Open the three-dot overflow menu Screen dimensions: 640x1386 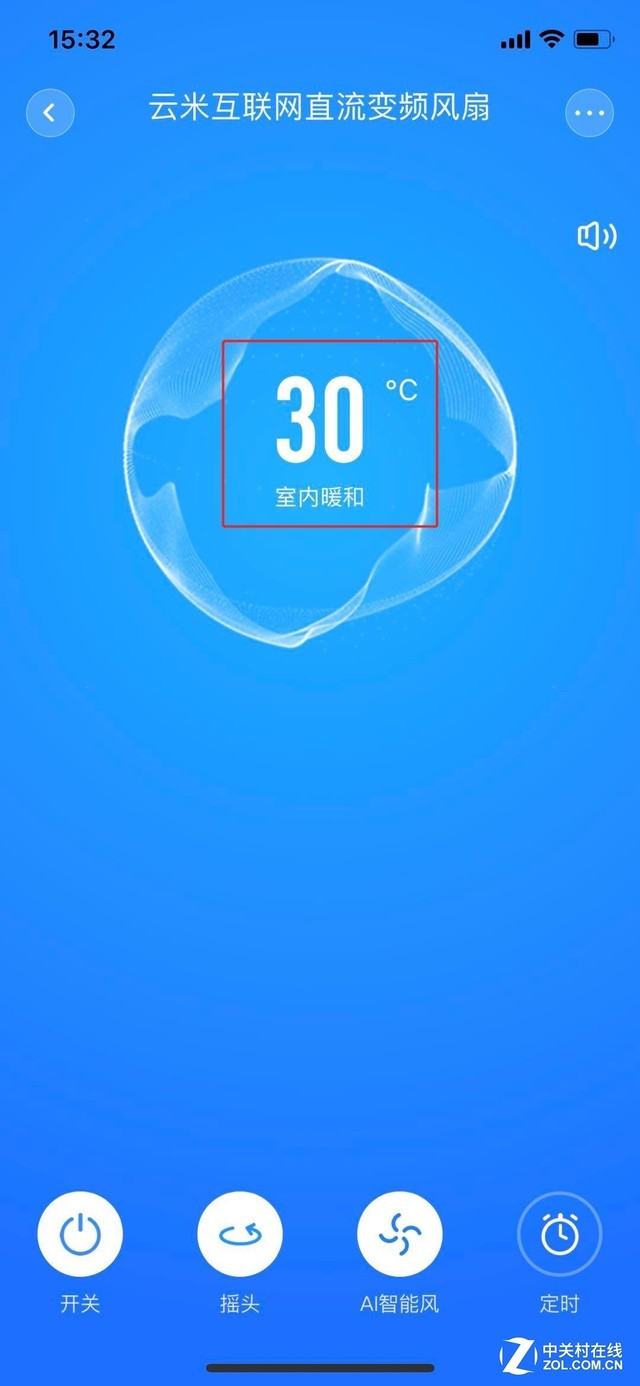point(589,113)
